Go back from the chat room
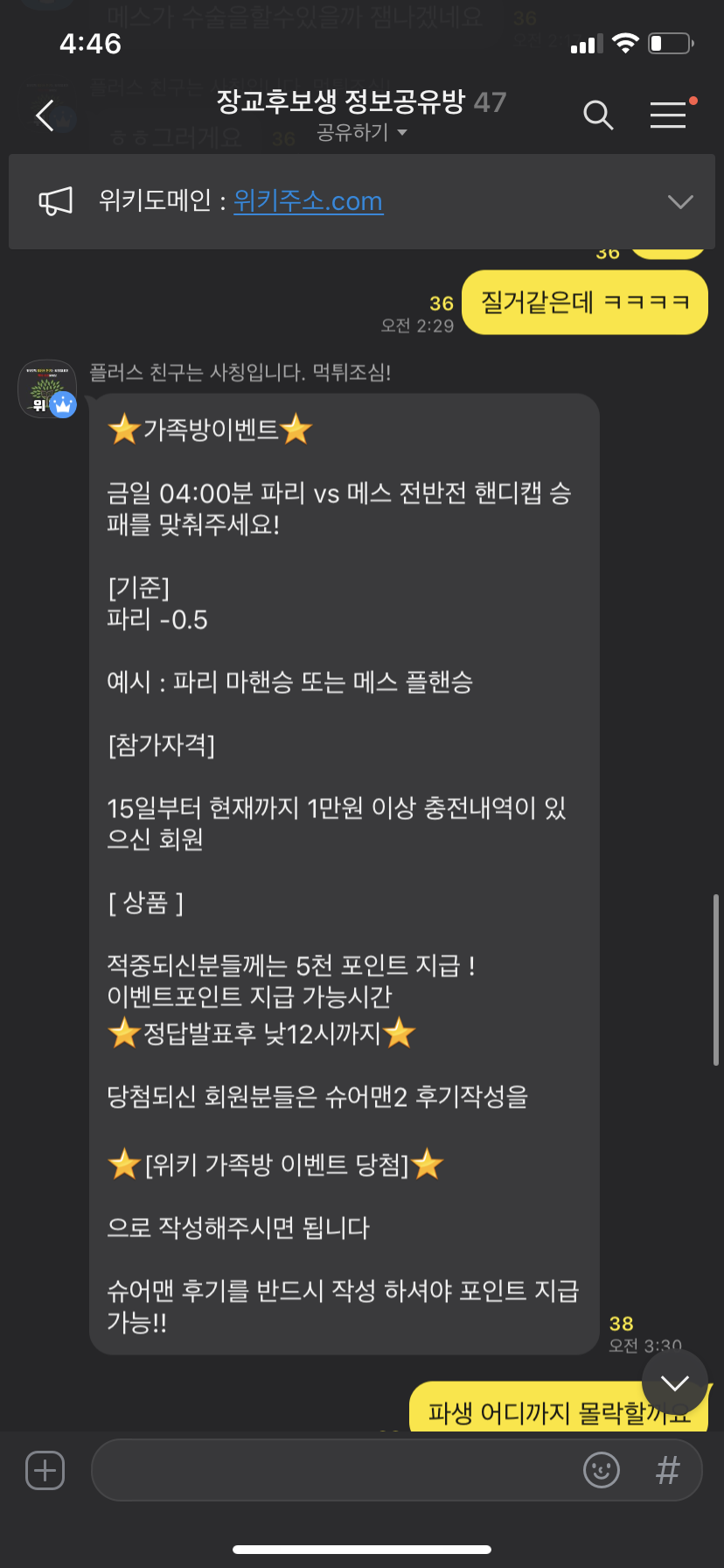This screenshot has width=724, height=1568. coord(45,115)
